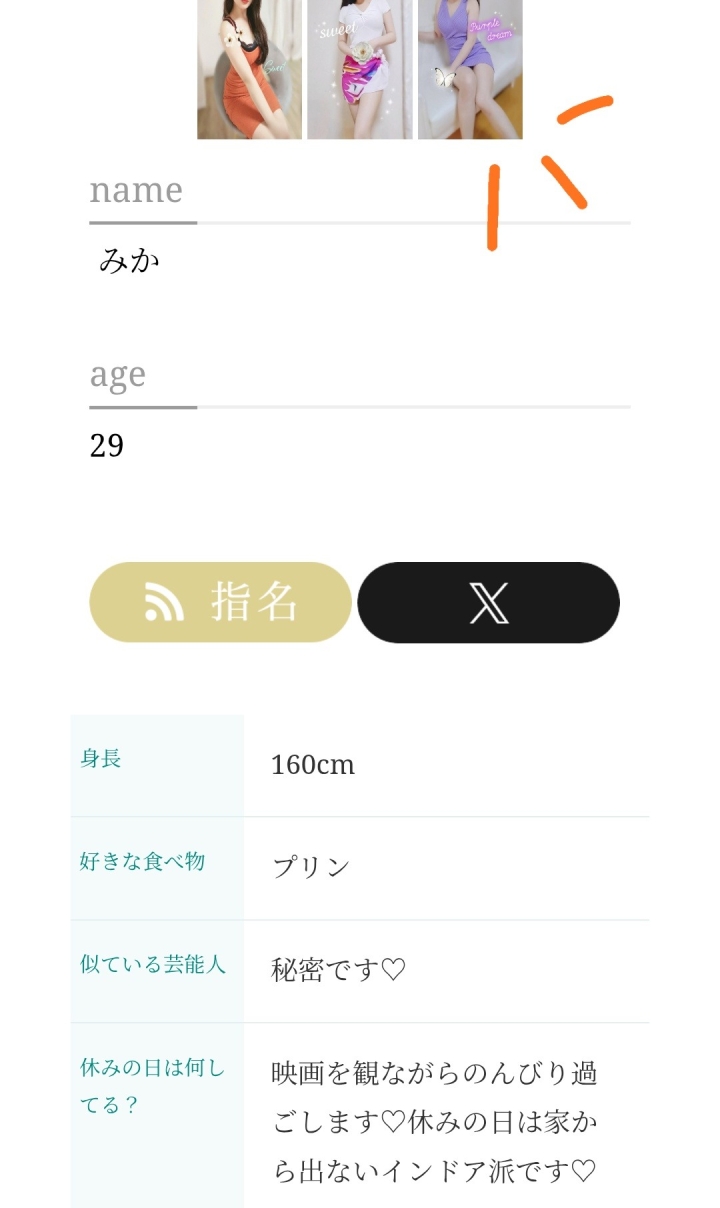Select the white top photo thumbnail
The height and width of the screenshot is (1208, 720).
[359, 68]
